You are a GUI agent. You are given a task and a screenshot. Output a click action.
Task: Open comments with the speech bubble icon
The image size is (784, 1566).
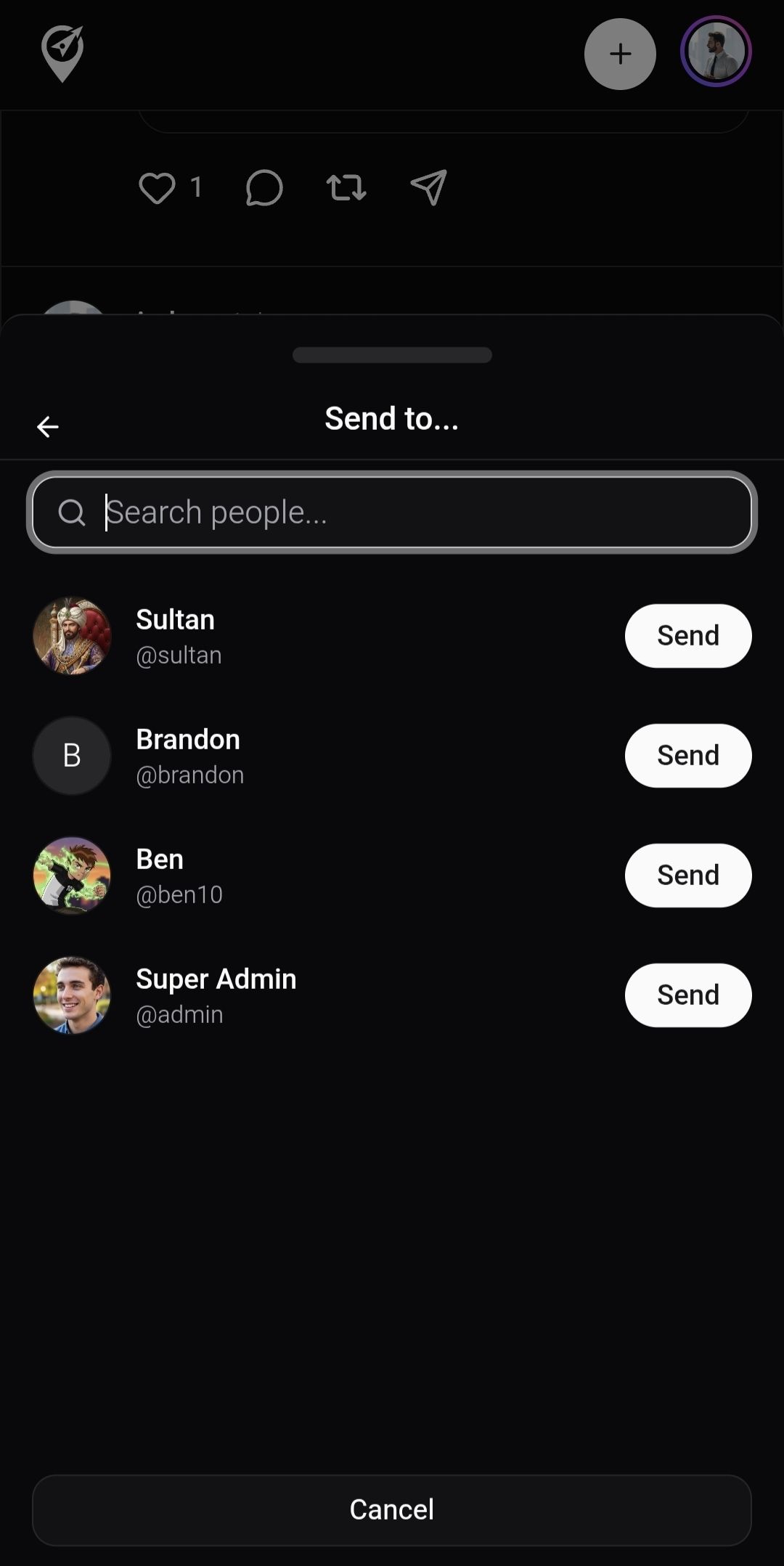(x=264, y=188)
